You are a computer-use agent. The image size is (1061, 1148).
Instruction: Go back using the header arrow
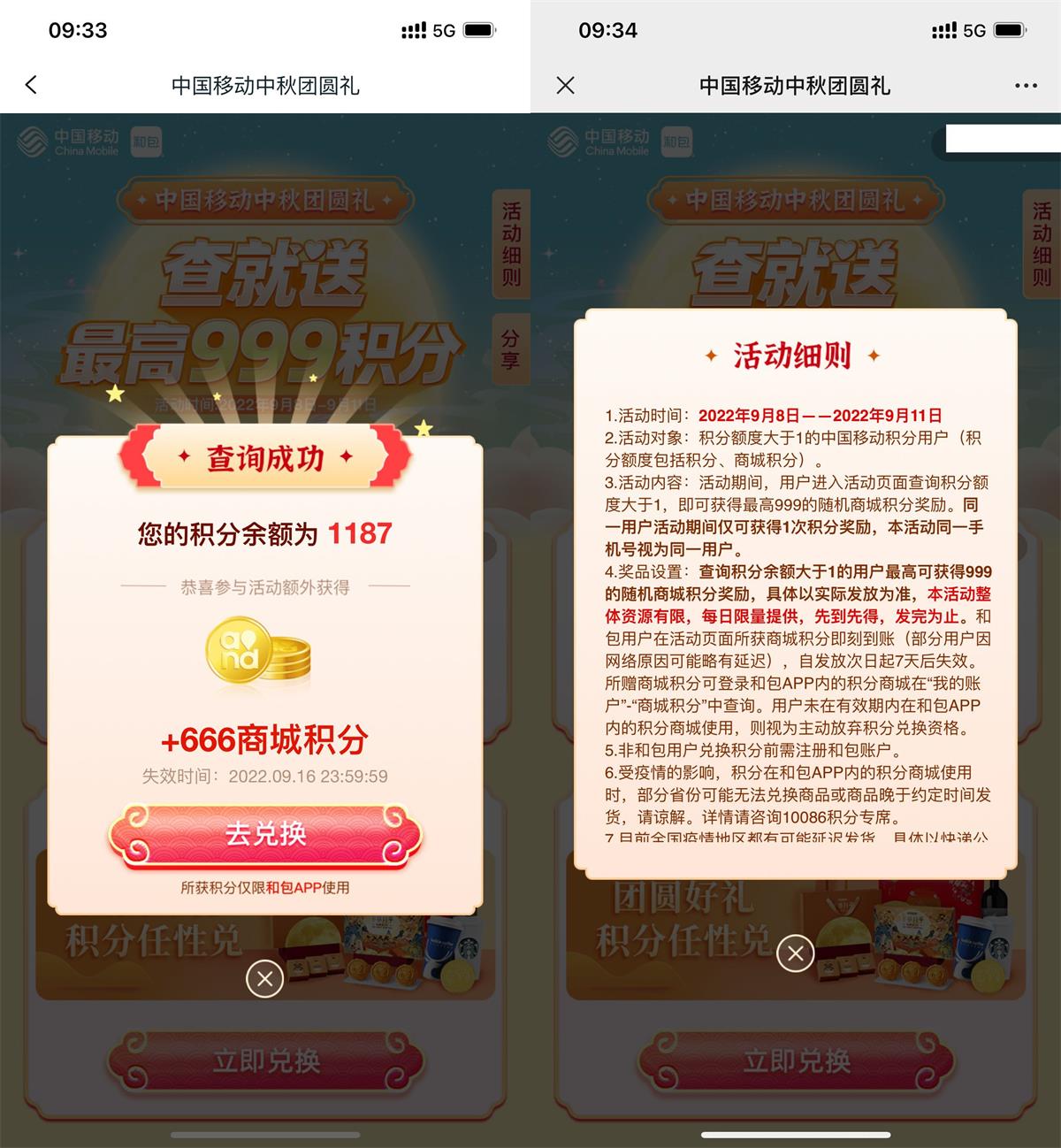32,85
